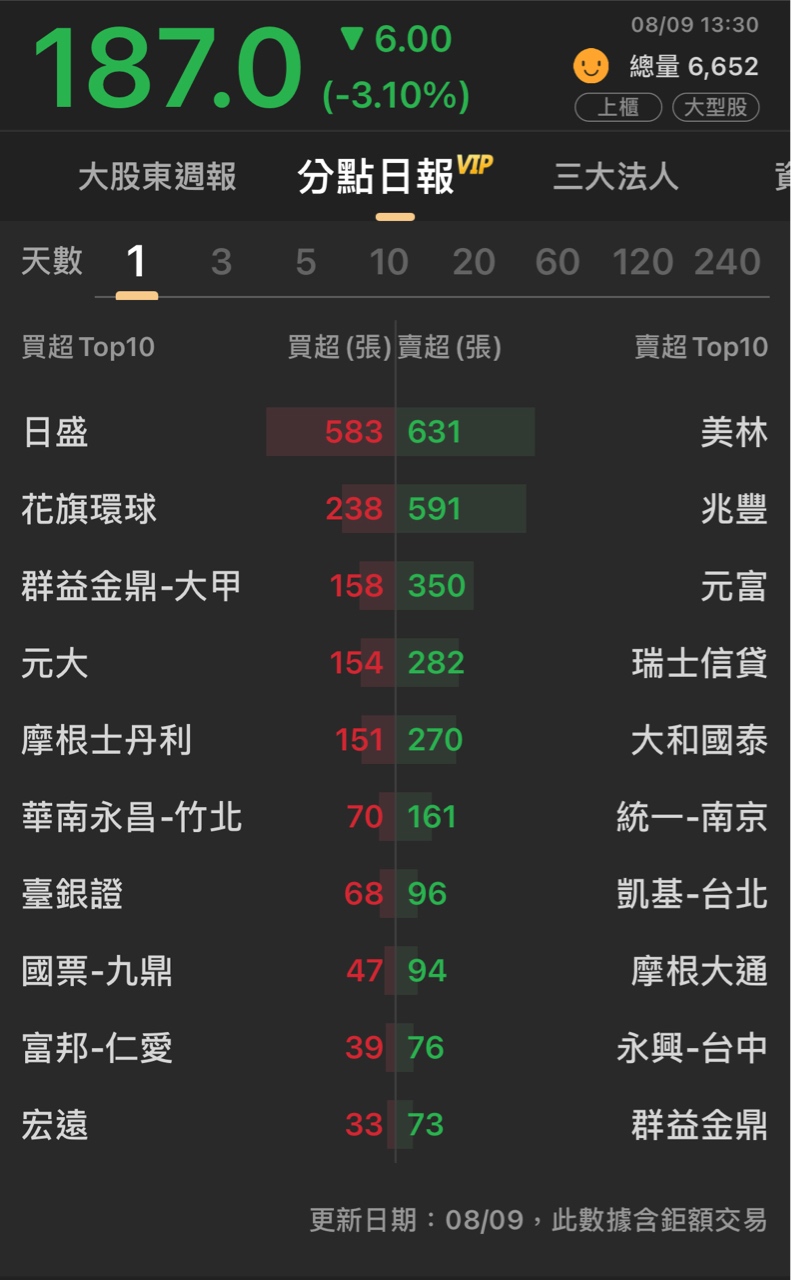The width and height of the screenshot is (791, 1280).
Task: Switch 天數 to 20 days
Action: (473, 262)
